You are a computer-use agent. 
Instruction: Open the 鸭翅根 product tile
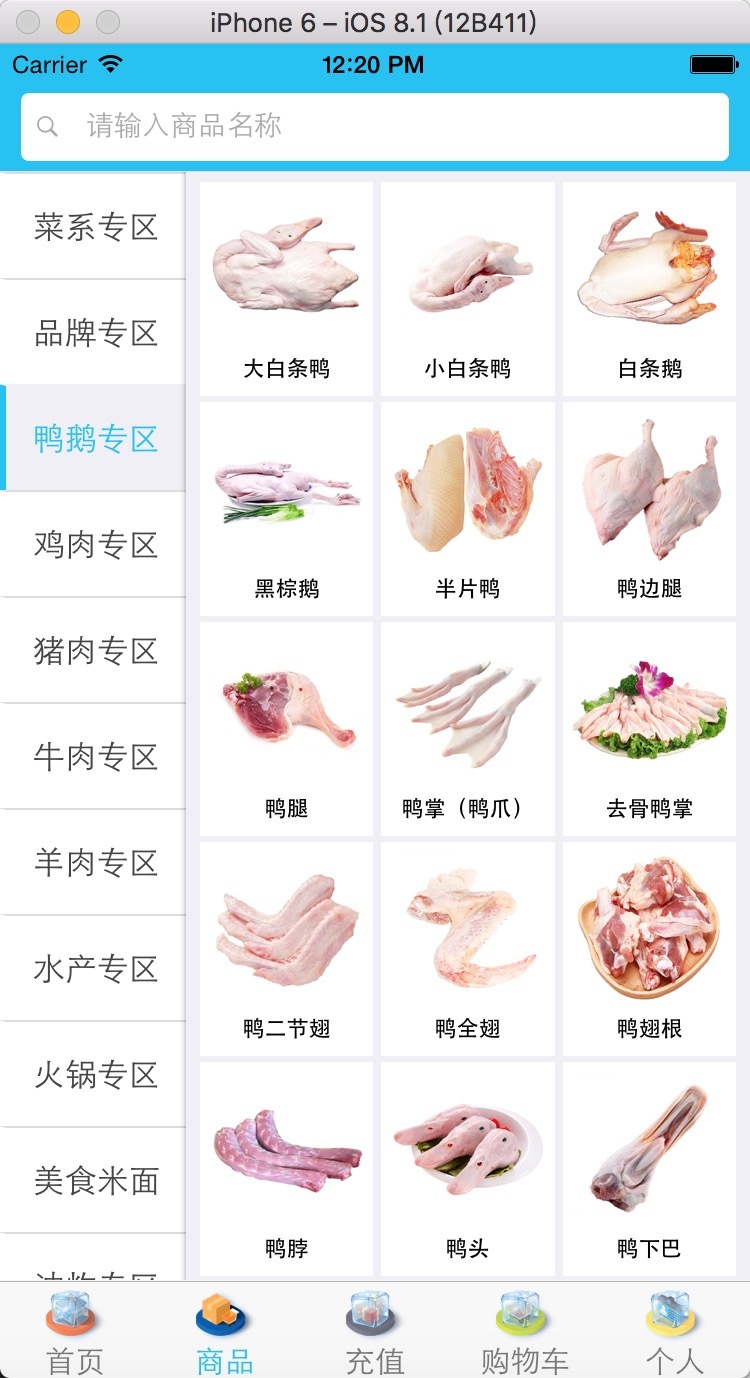649,948
